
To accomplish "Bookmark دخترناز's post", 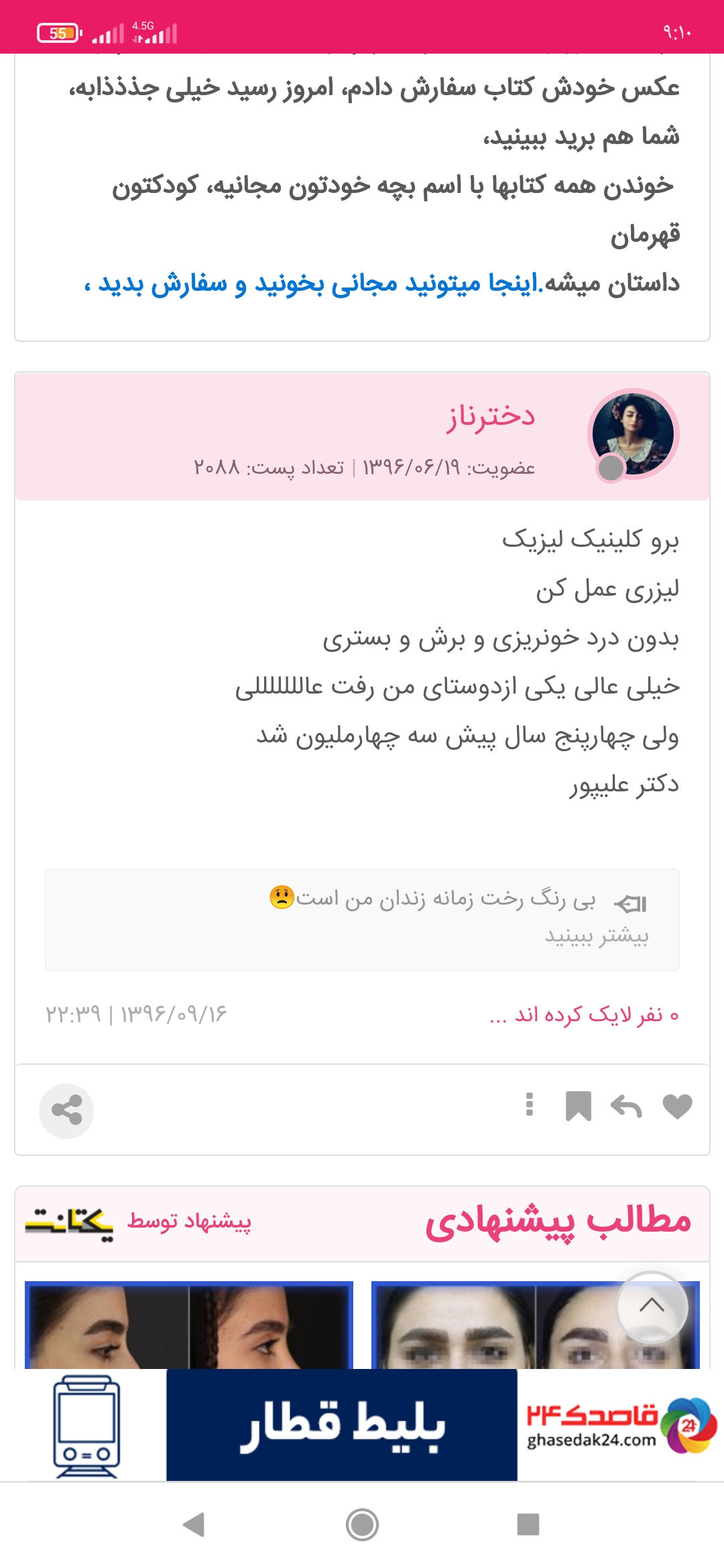I will tap(578, 1106).
